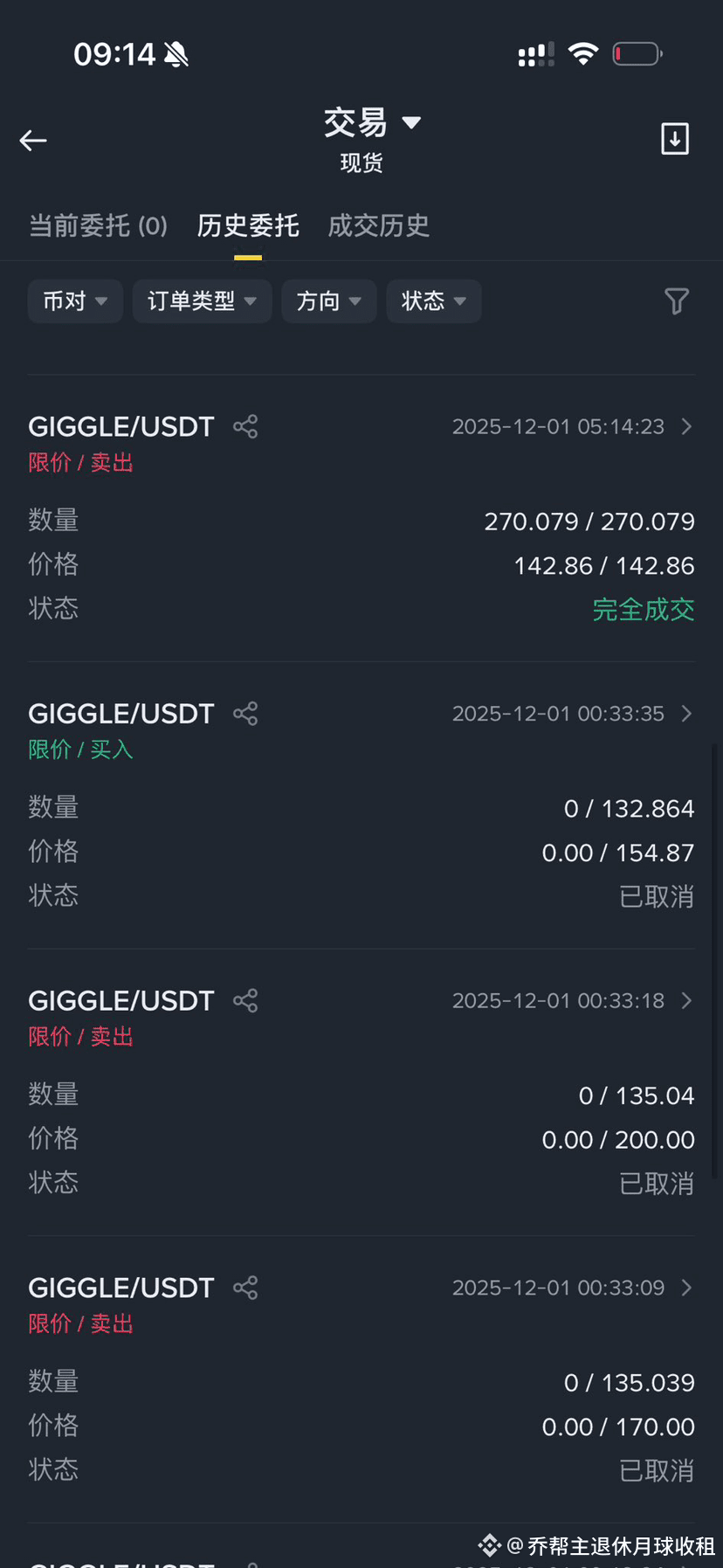The height and width of the screenshot is (1568, 723).
Task: Expand the 订单类型 filter dropdown
Action: click(202, 301)
